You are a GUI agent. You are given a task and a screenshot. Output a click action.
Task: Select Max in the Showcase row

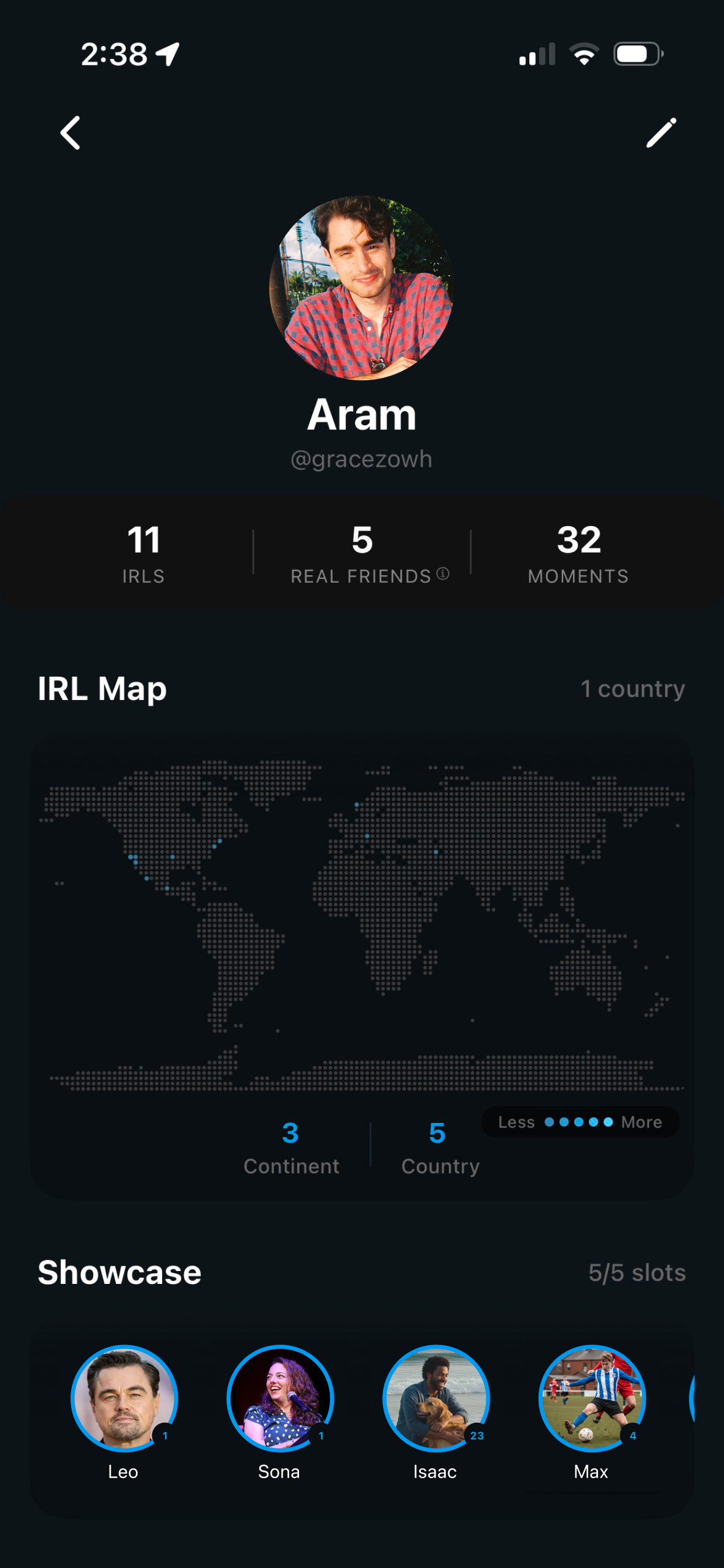click(x=591, y=1398)
